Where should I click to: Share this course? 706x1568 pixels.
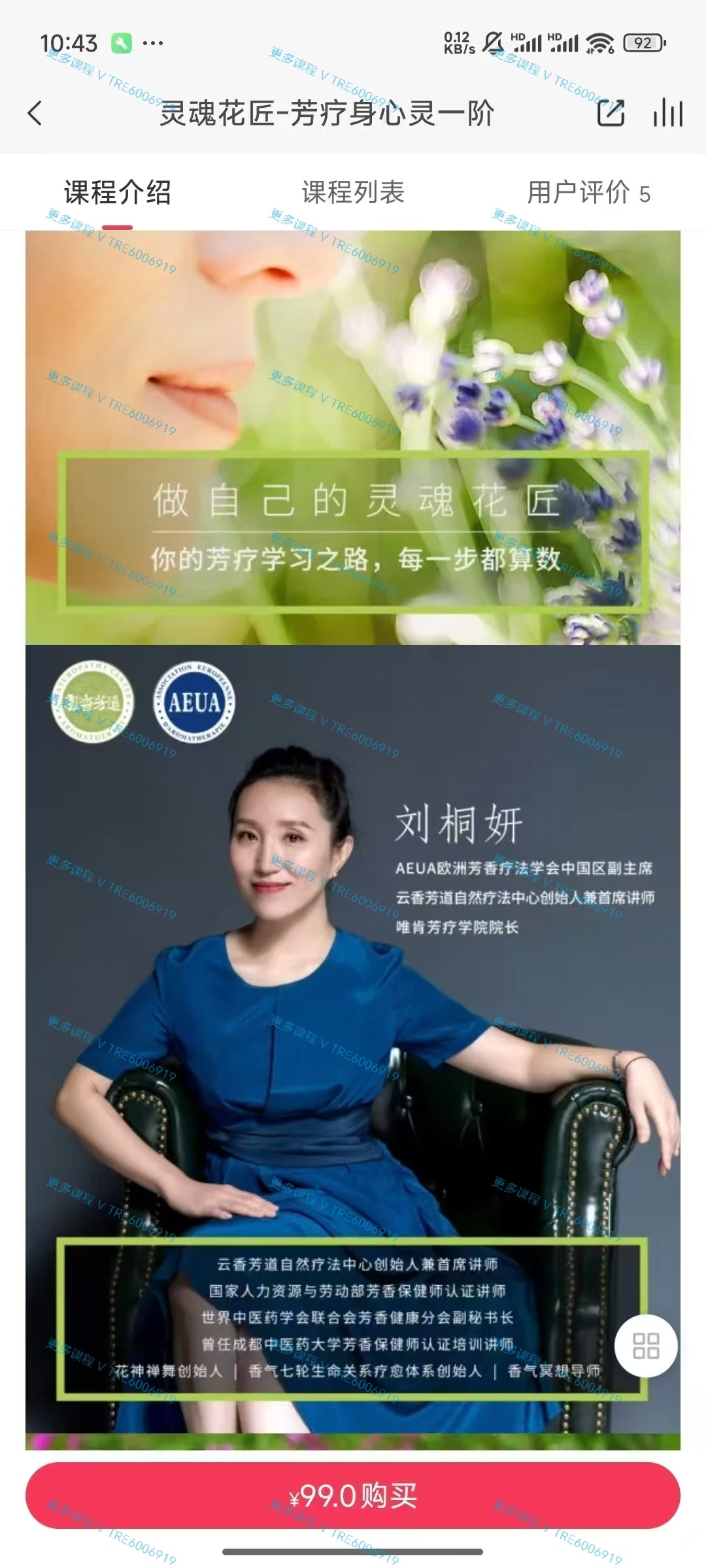pyautogui.click(x=611, y=113)
